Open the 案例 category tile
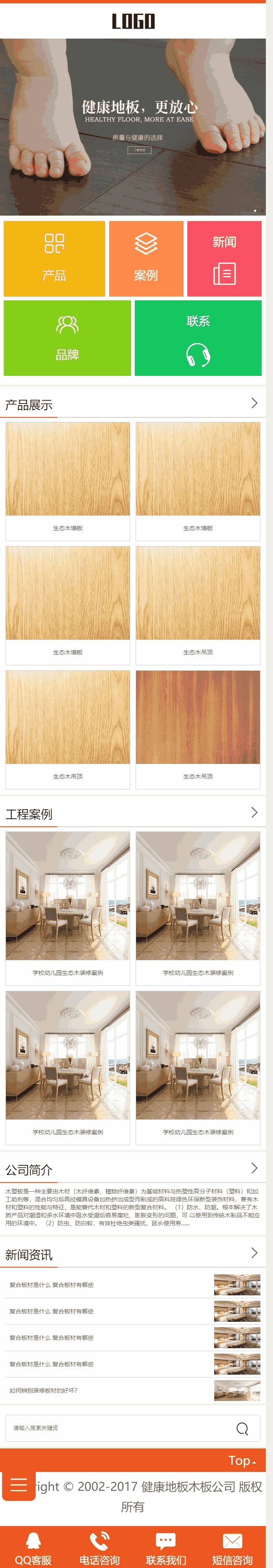 [x=146, y=258]
